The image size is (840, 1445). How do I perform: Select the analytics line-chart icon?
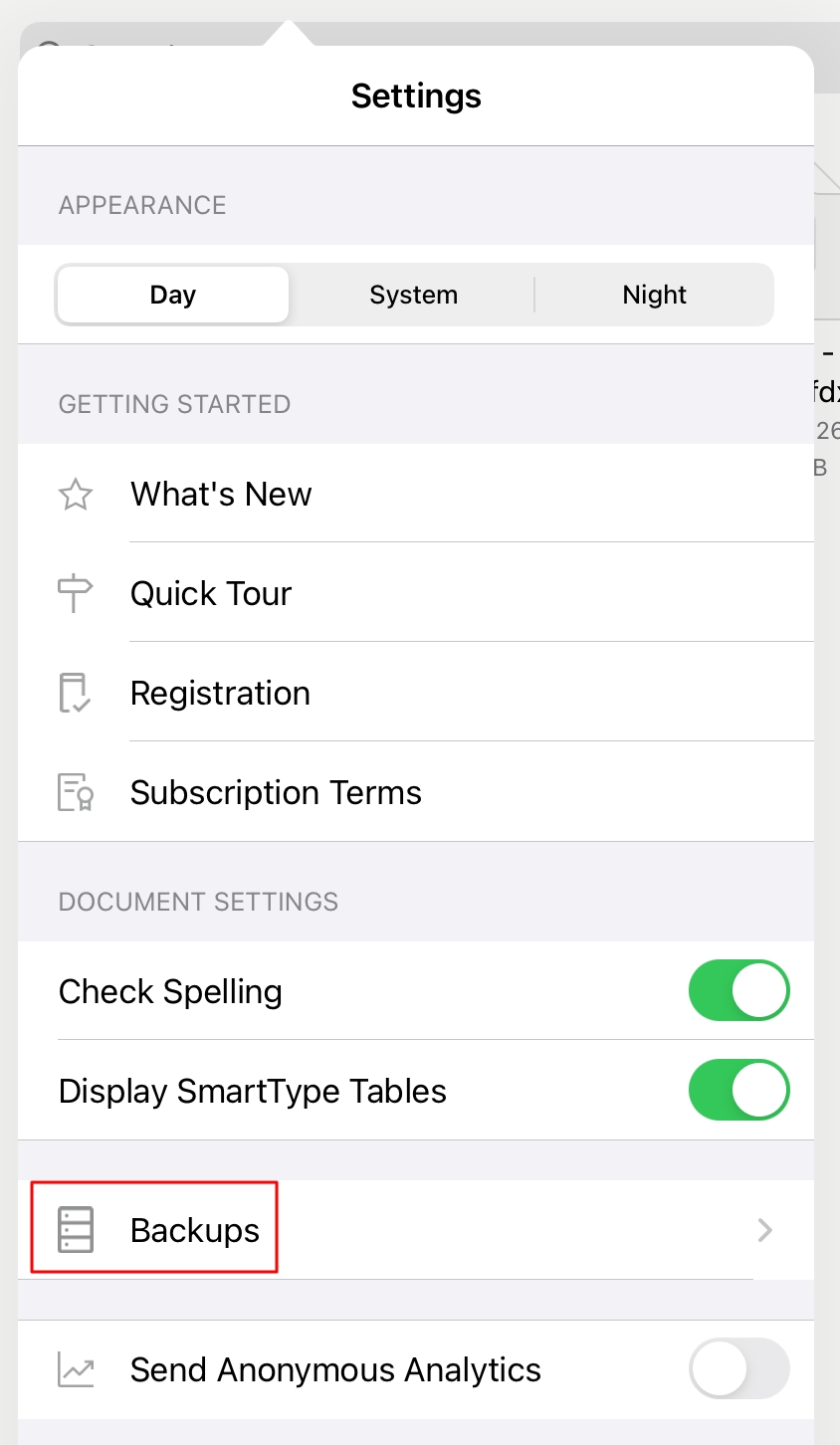pos(75,1369)
